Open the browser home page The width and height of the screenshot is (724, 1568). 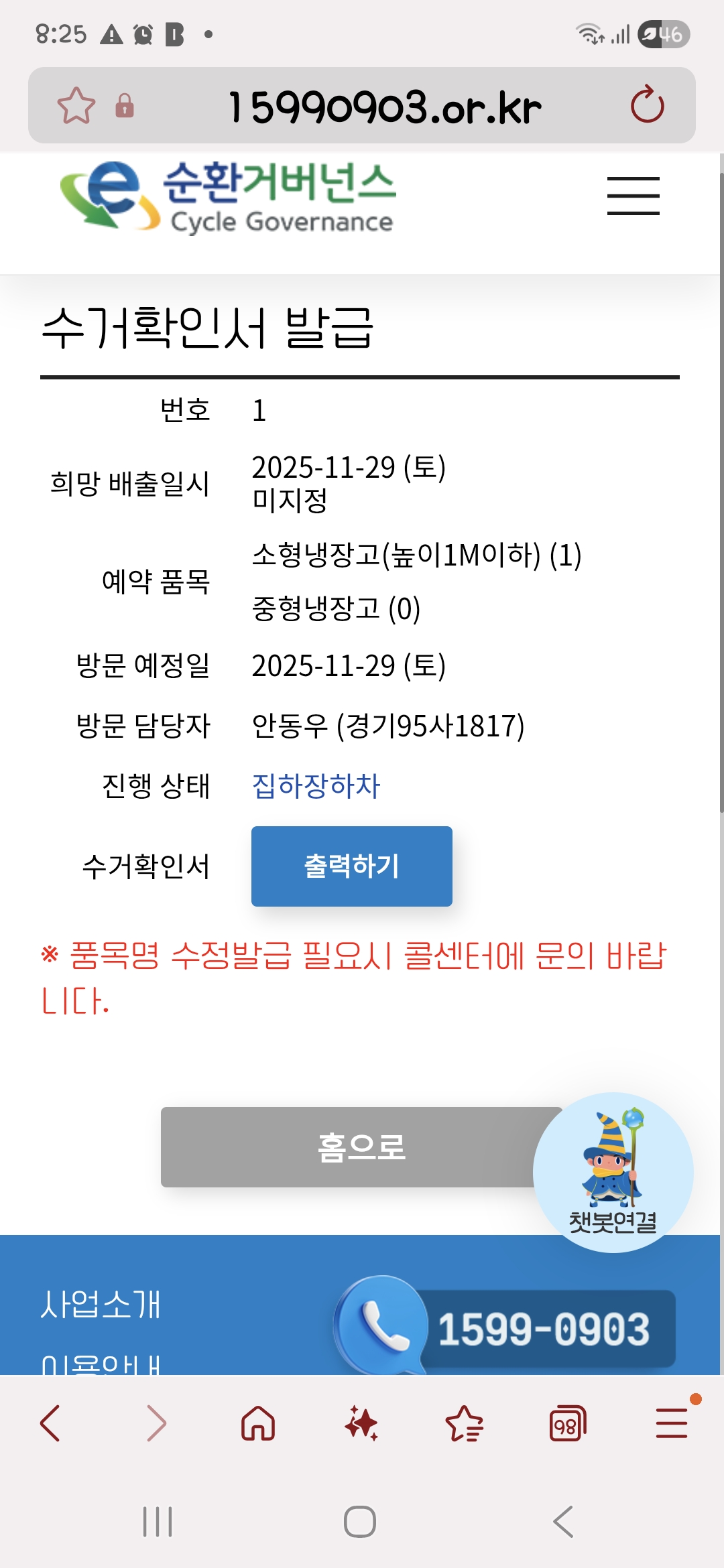[258, 1423]
